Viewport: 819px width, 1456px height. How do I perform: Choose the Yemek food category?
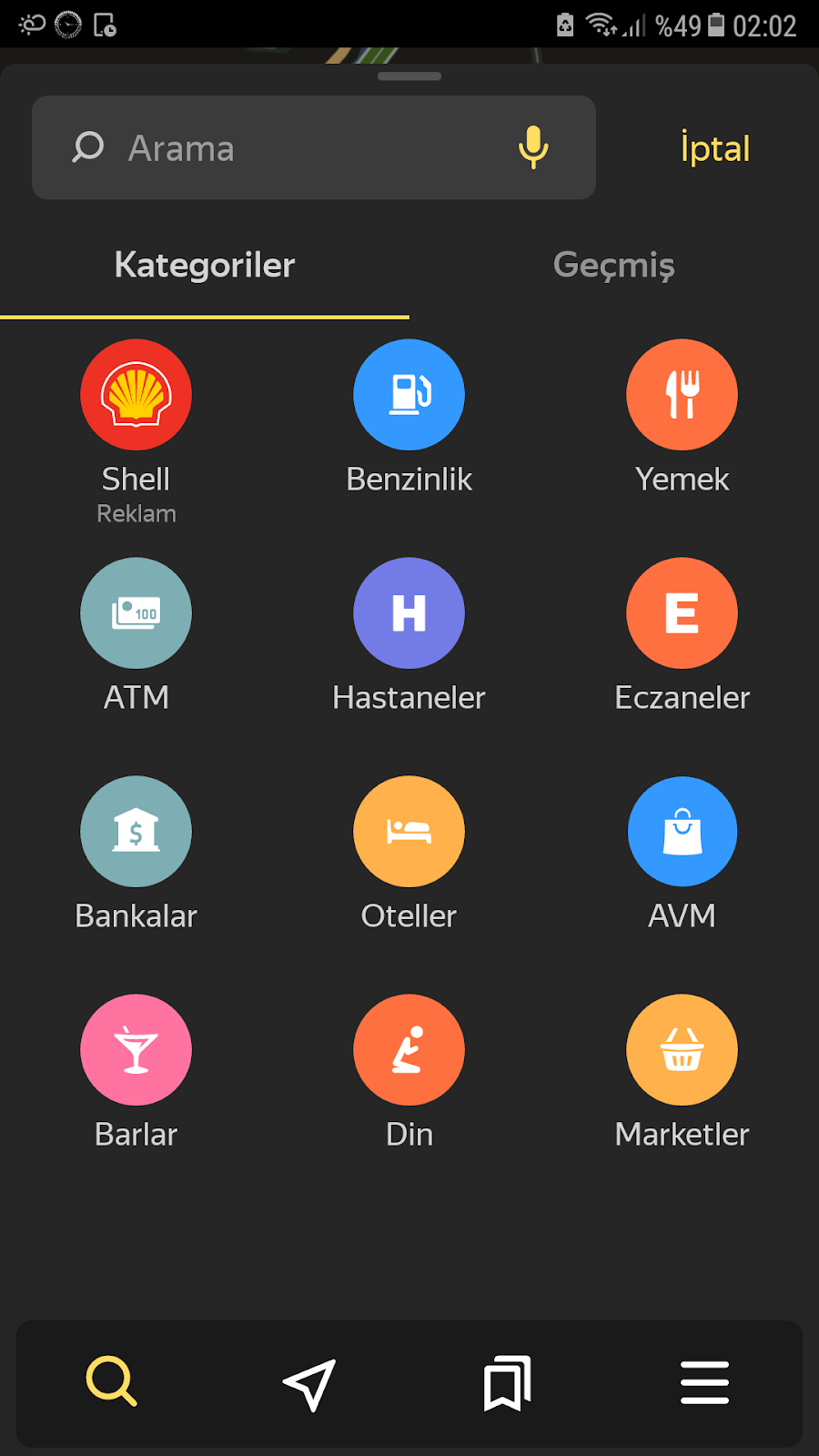[x=682, y=395]
